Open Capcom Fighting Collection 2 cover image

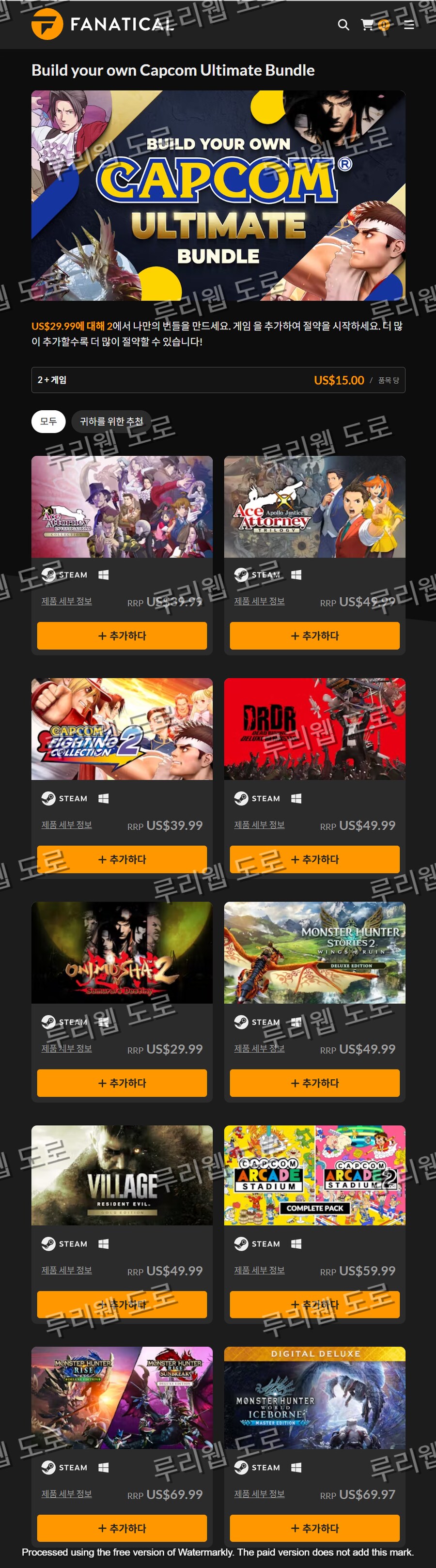tap(122, 729)
